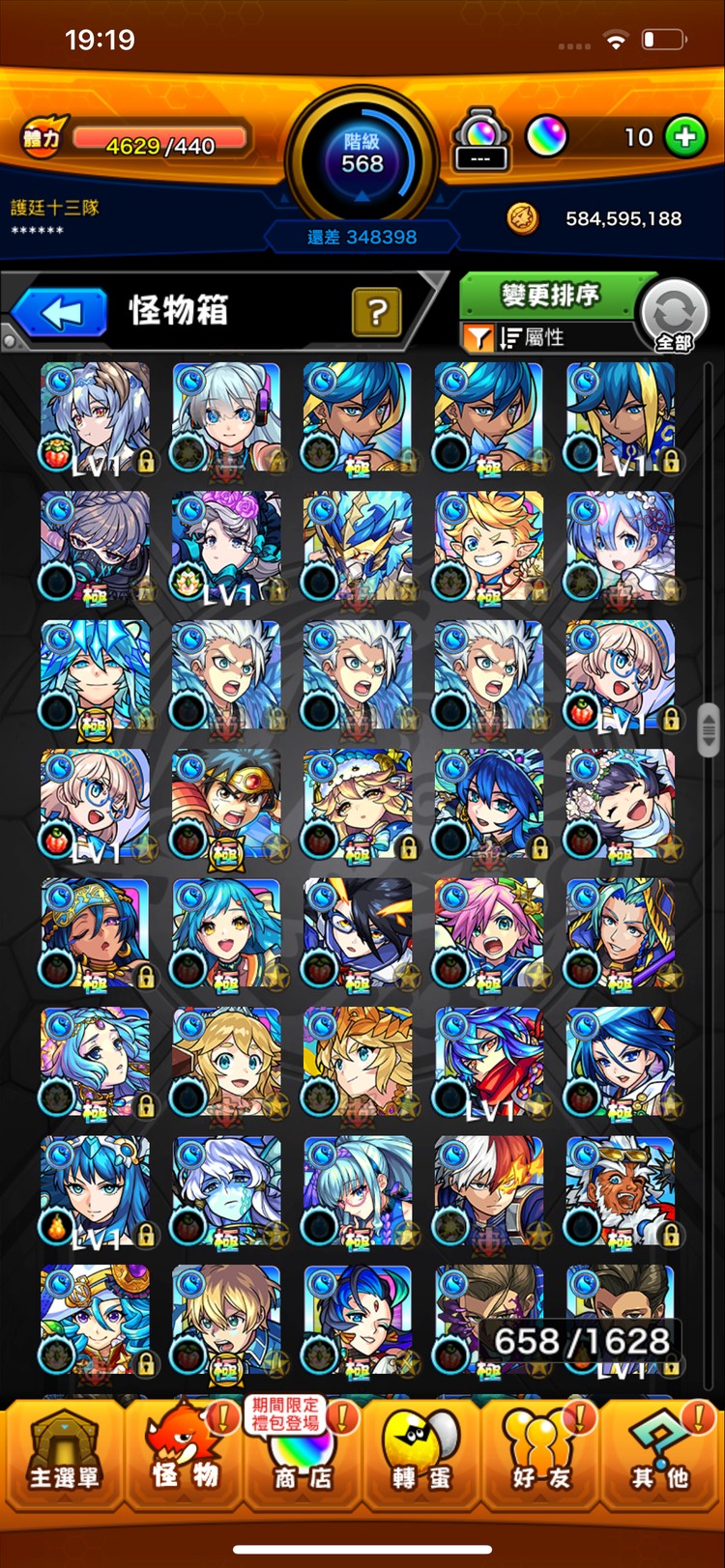This screenshot has height=1568, width=725.
Task: Tap the 全部 refresh filter button
Action: (674, 315)
